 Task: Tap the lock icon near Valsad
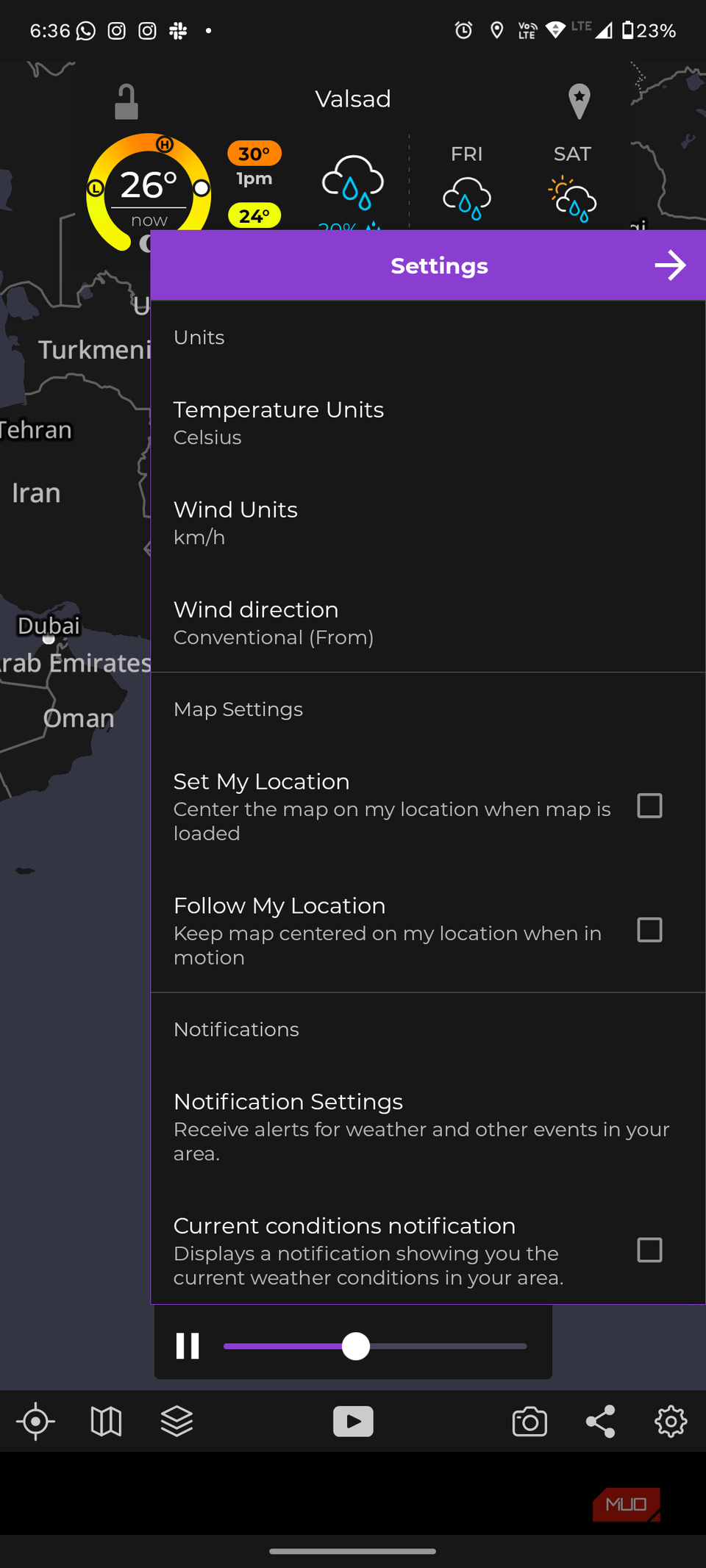tap(126, 102)
